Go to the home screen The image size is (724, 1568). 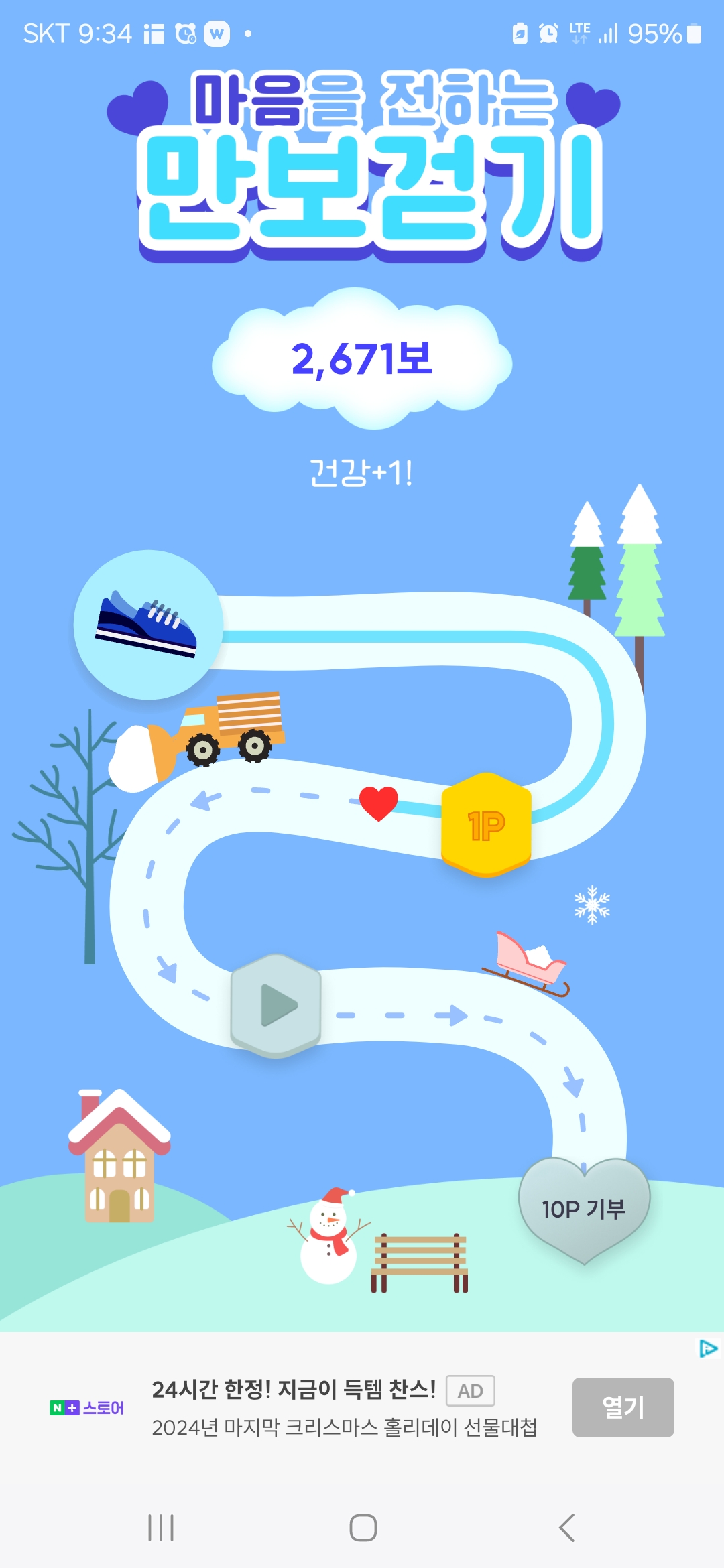[x=363, y=1528]
